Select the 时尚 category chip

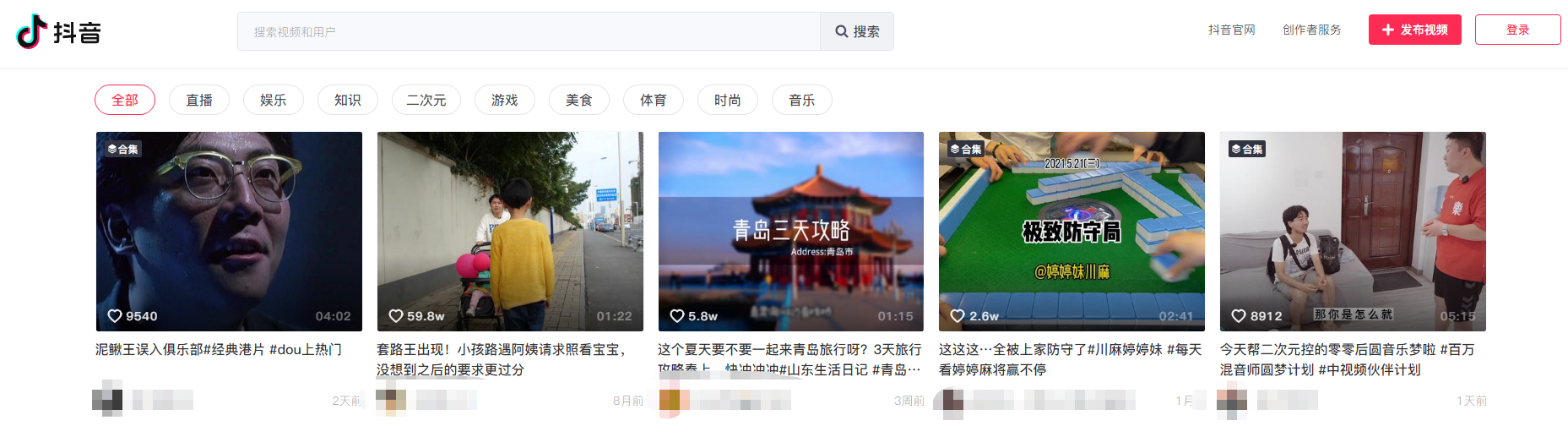tap(728, 100)
